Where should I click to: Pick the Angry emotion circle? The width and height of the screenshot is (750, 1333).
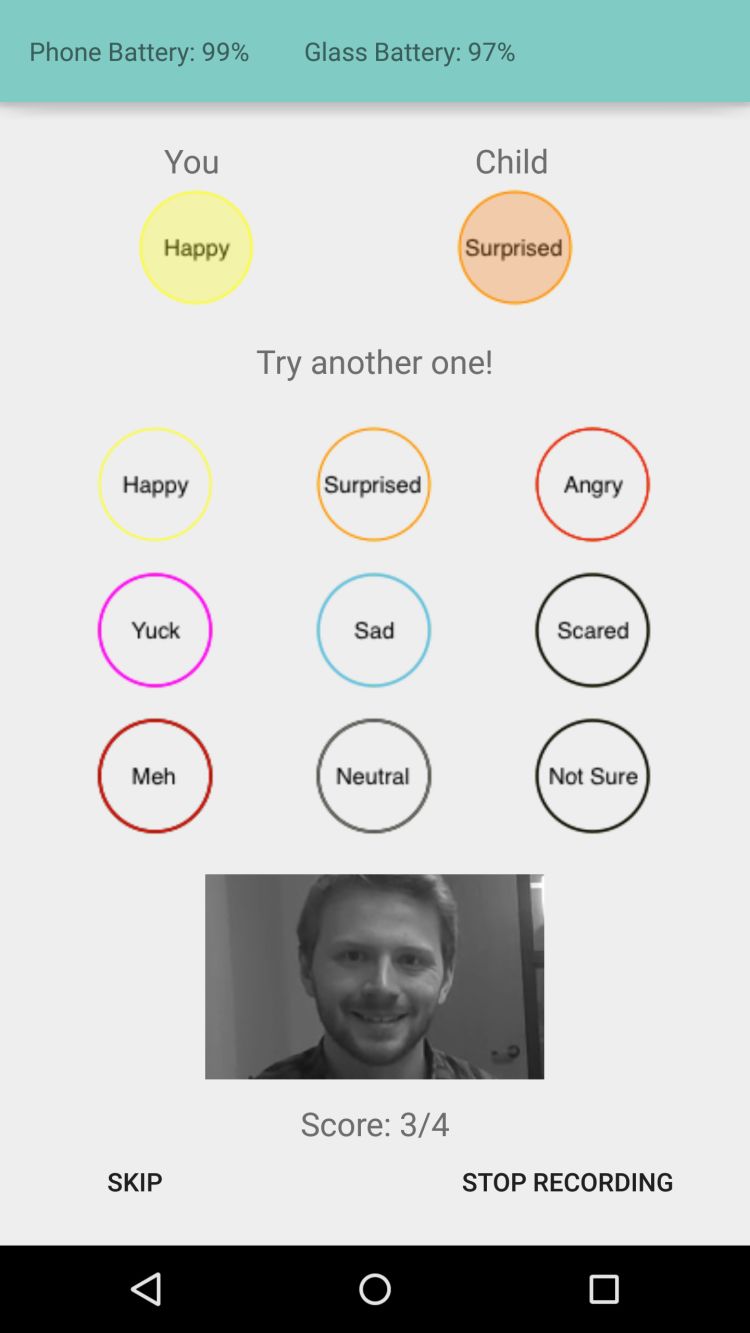592,484
